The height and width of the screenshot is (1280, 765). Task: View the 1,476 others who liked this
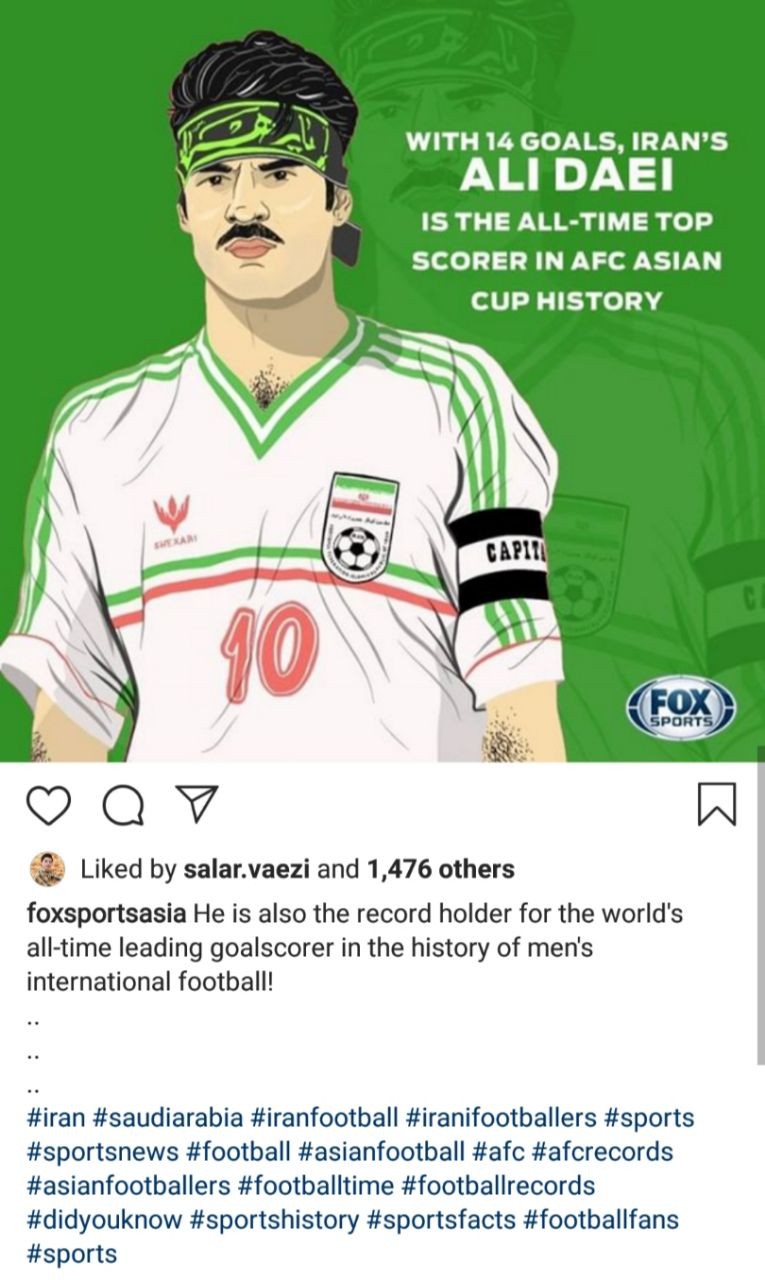click(440, 869)
